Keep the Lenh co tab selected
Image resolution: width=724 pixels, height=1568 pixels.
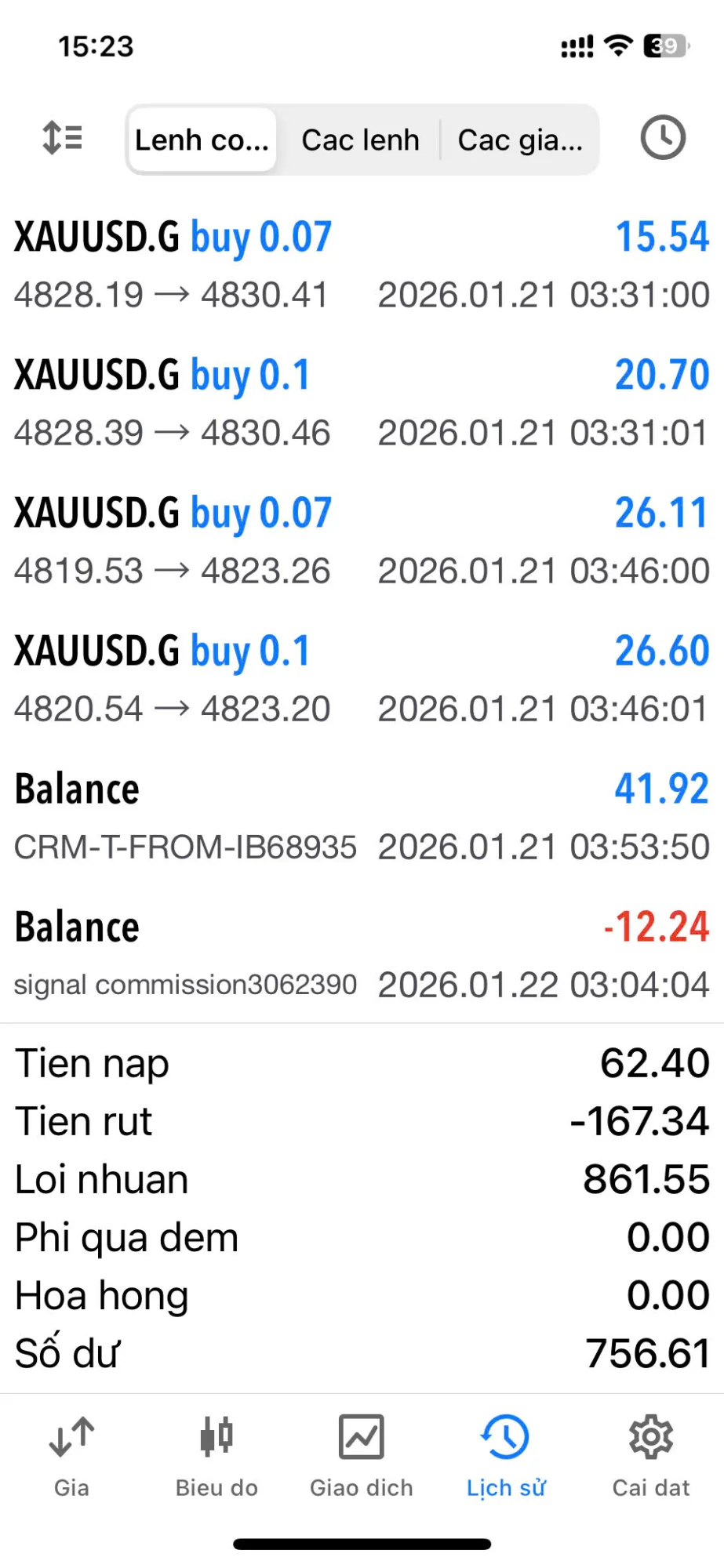(201, 139)
